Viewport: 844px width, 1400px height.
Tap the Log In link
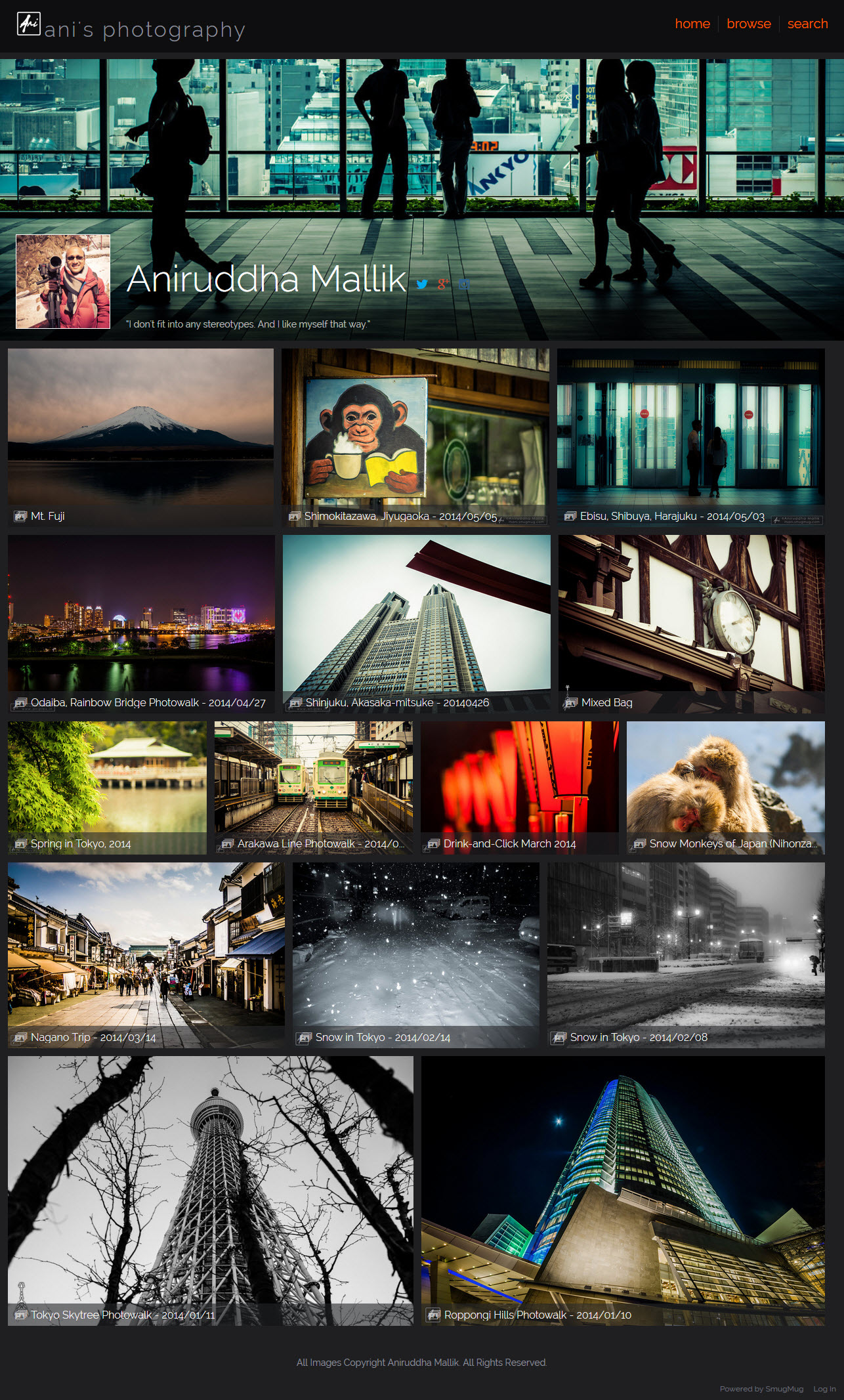pos(824,1389)
